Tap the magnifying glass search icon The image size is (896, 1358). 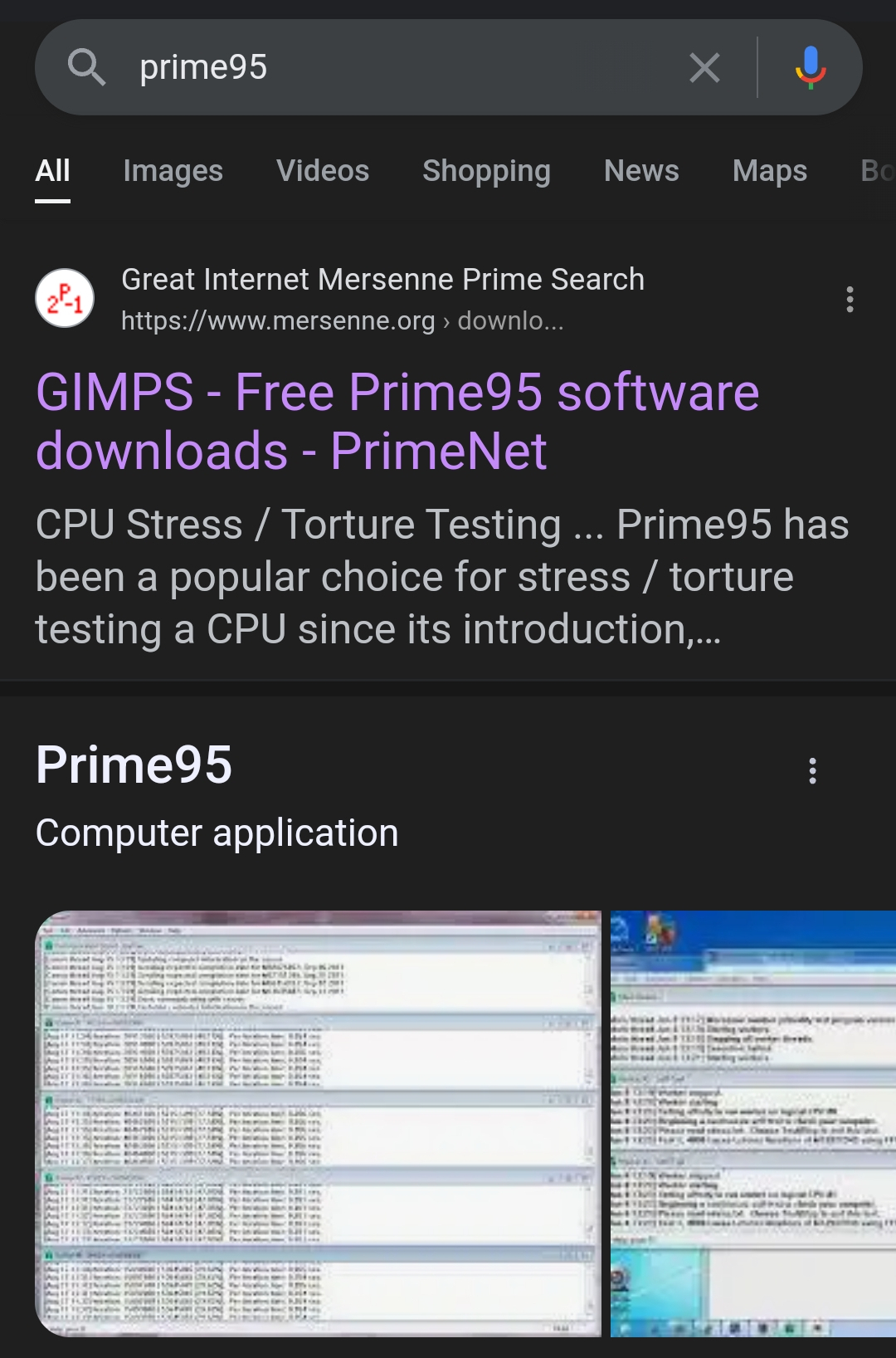[x=86, y=67]
